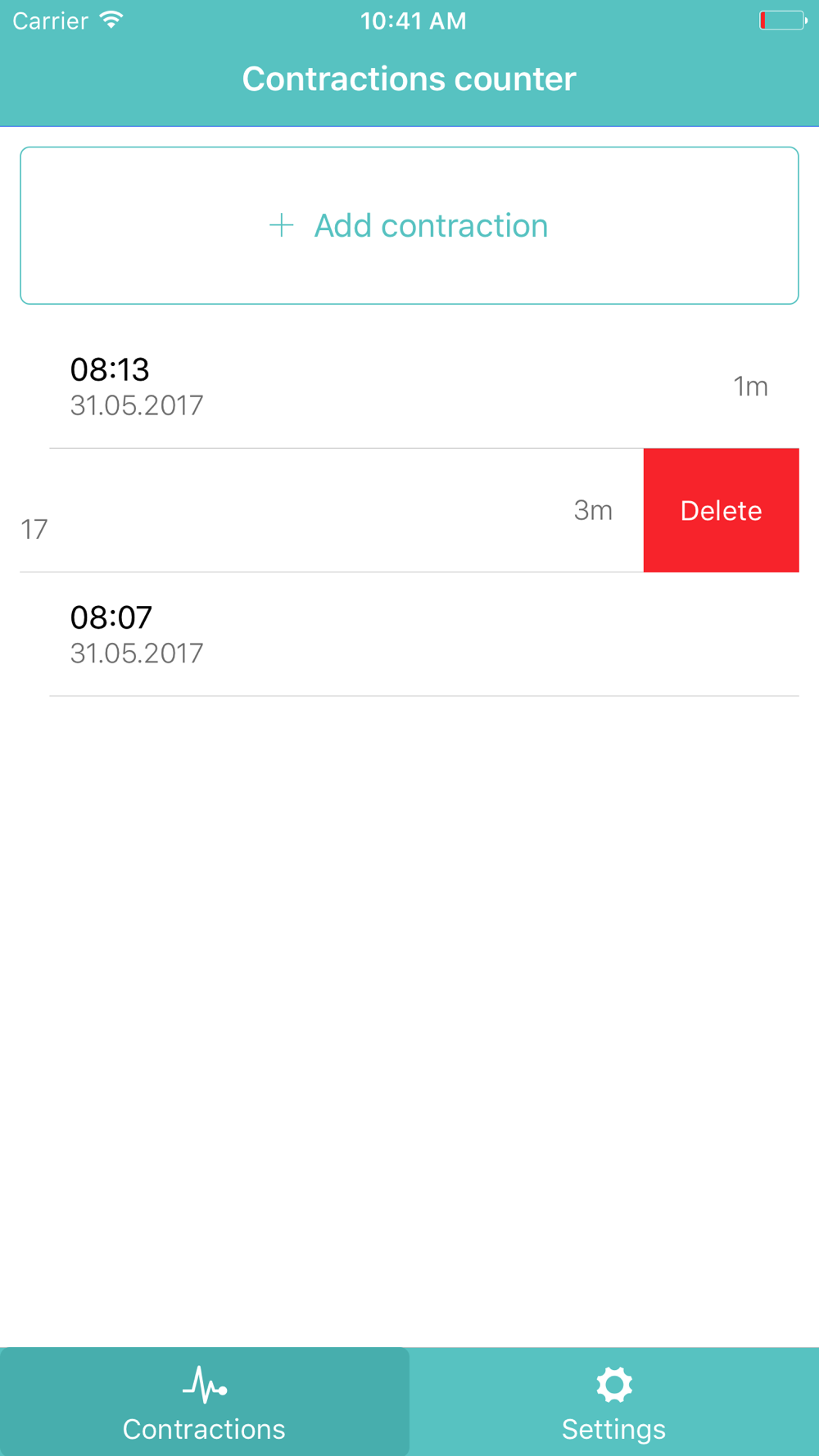This screenshot has height=1456, width=819.
Task: Tap the swiped row showing 3m
Action: pos(332,510)
